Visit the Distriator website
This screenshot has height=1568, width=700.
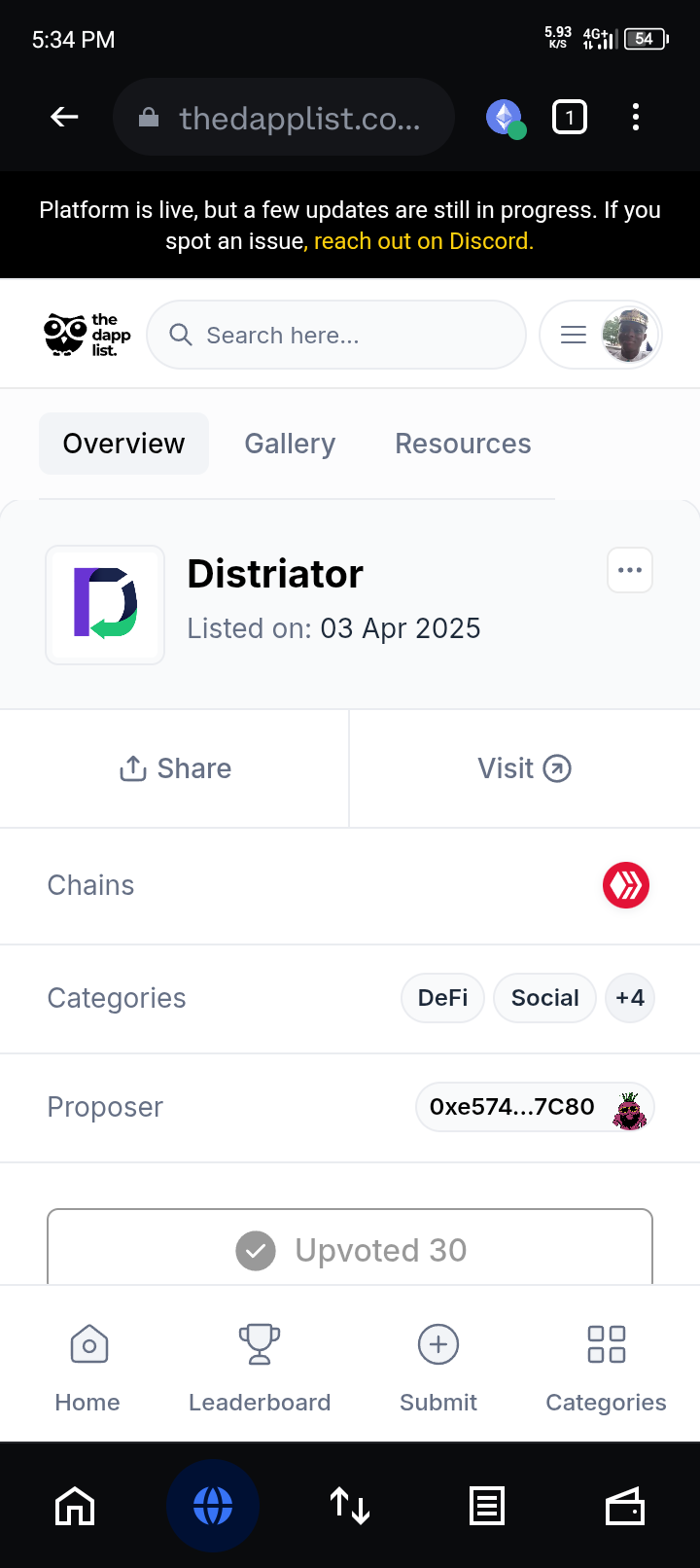pos(525,768)
